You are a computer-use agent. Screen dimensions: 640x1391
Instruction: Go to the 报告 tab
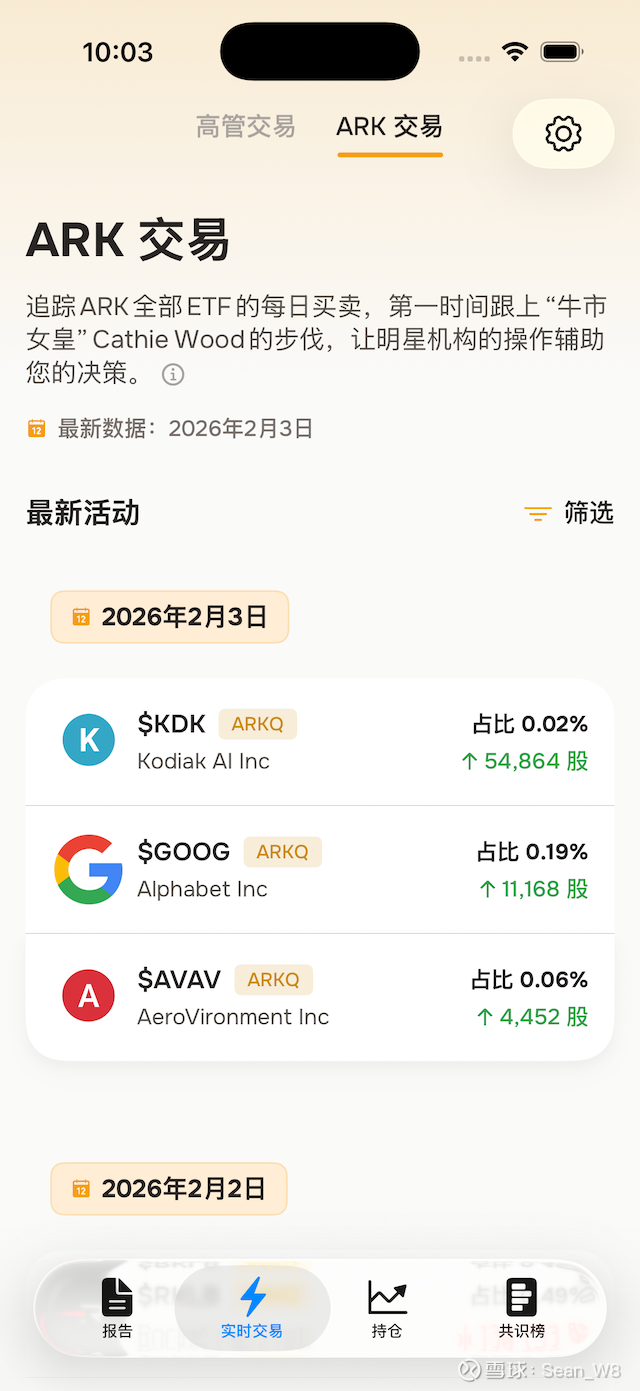[x=117, y=1308]
